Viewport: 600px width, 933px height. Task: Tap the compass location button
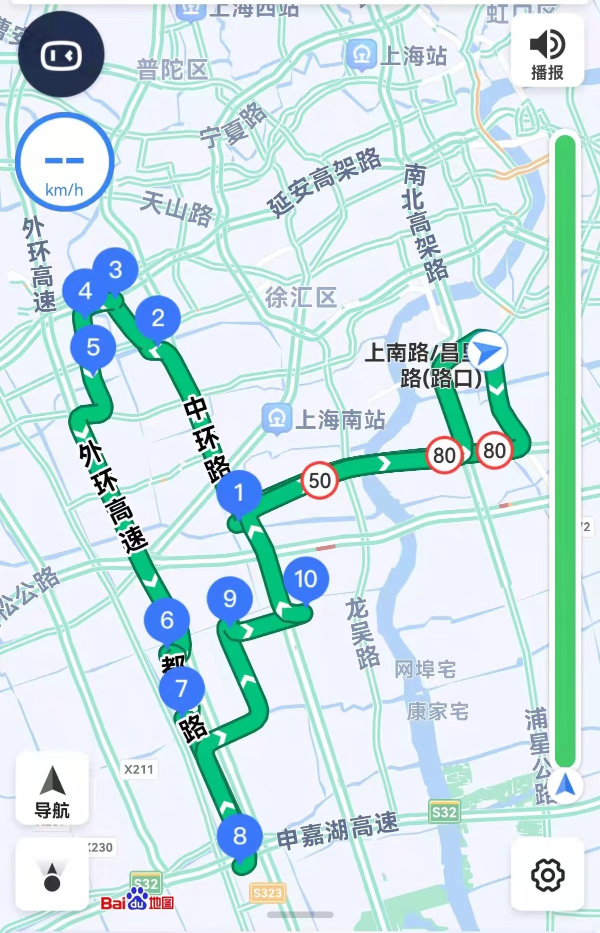(52, 875)
